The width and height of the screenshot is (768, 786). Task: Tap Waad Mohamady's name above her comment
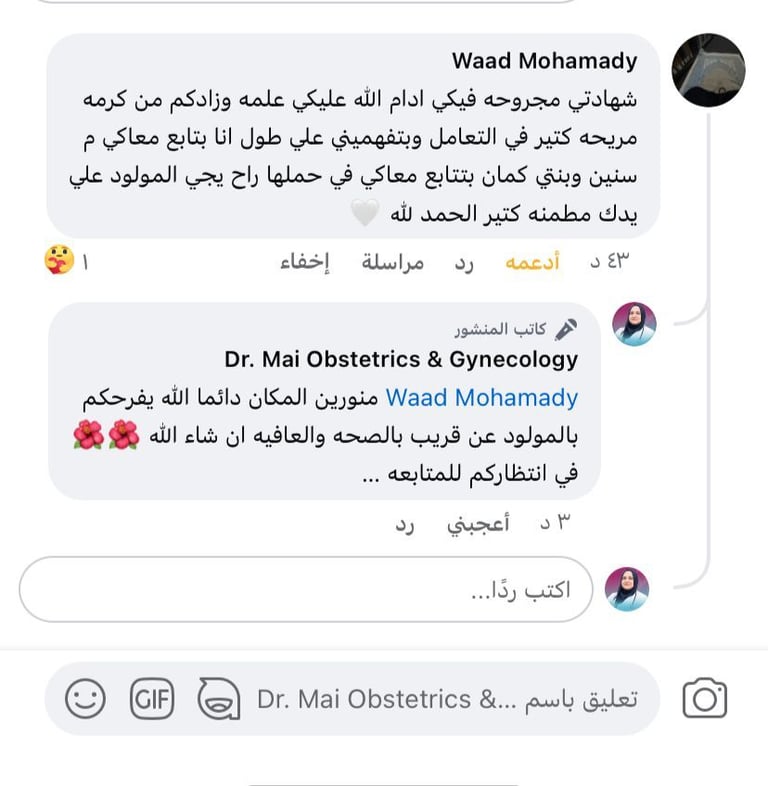tap(544, 61)
